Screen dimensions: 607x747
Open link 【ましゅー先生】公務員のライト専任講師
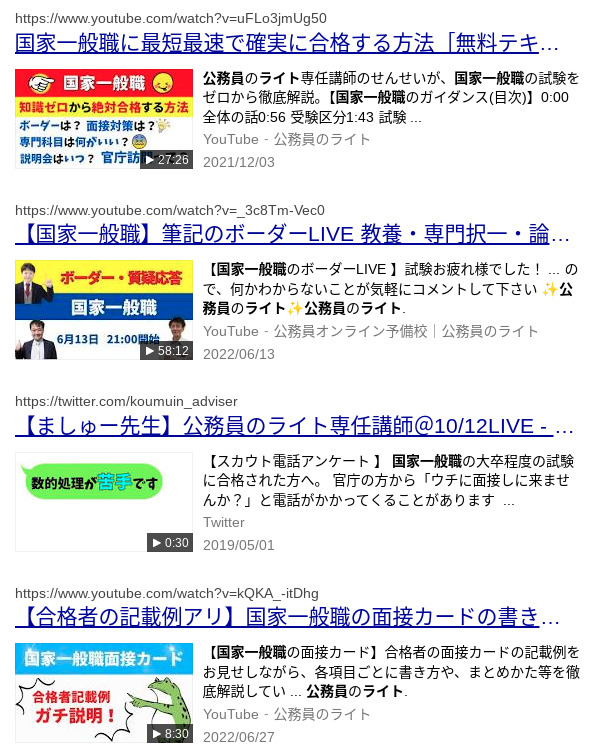coord(294,427)
